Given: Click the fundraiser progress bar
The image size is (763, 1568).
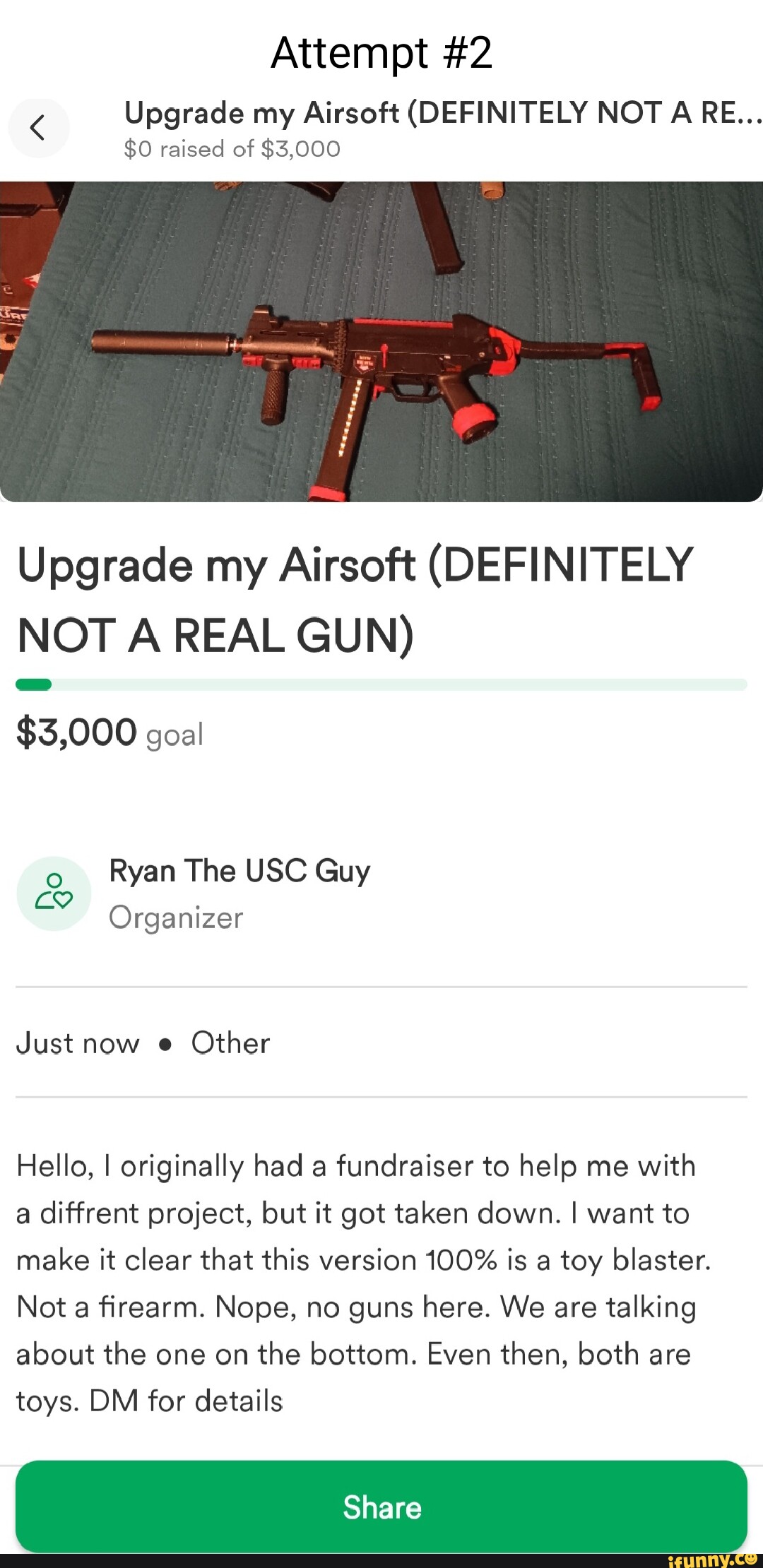Looking at the screenshot, I should [381, 683].
